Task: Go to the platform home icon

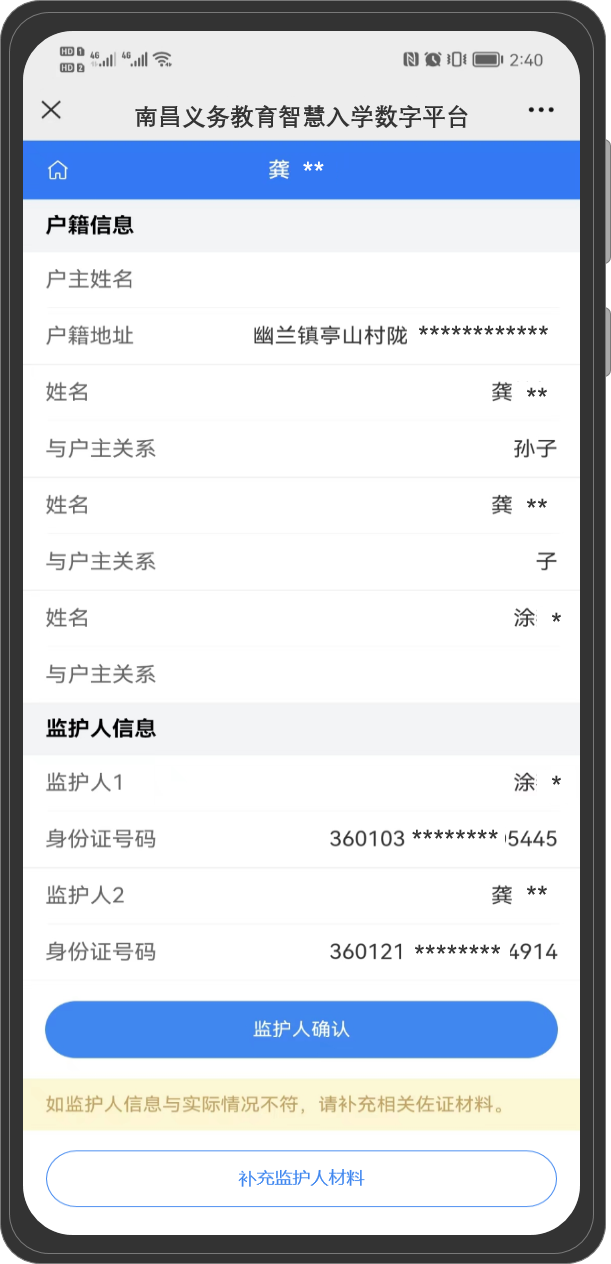Action: (x=58, y=170)
